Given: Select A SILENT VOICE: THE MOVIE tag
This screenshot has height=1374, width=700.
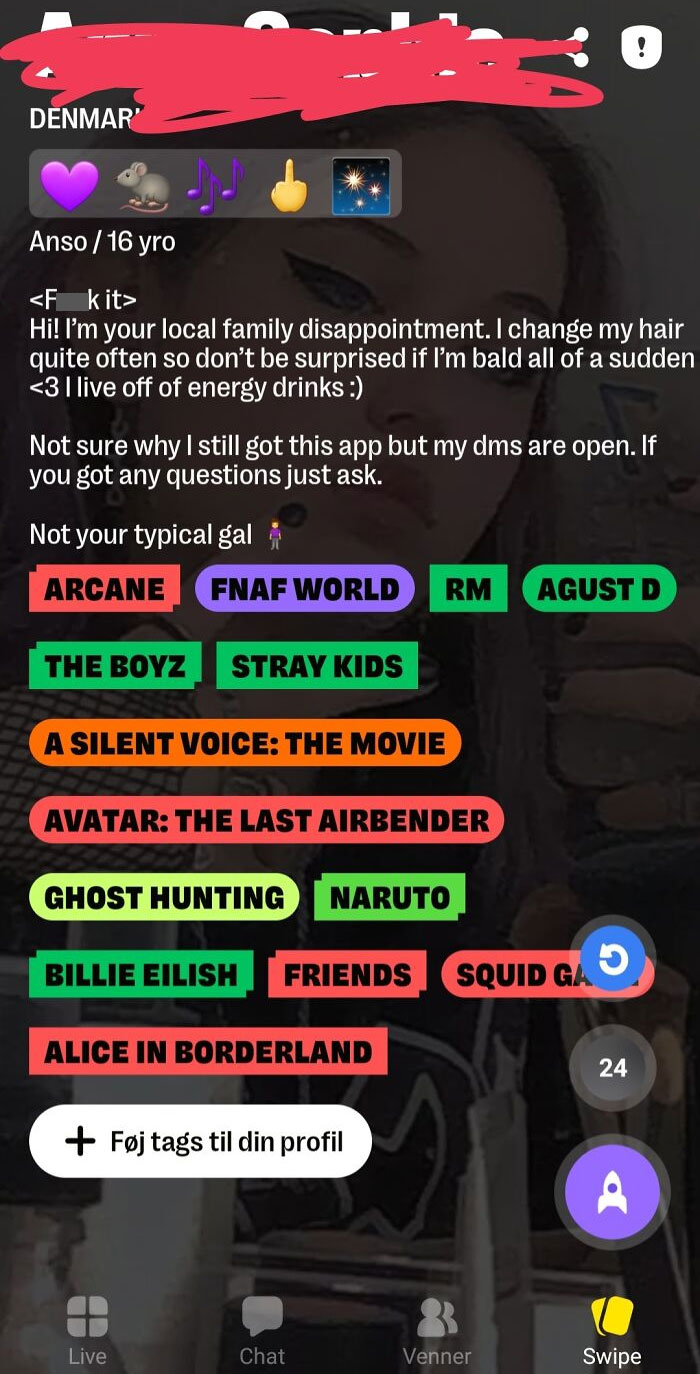Looking at the screenshot, I should (245, 743).
